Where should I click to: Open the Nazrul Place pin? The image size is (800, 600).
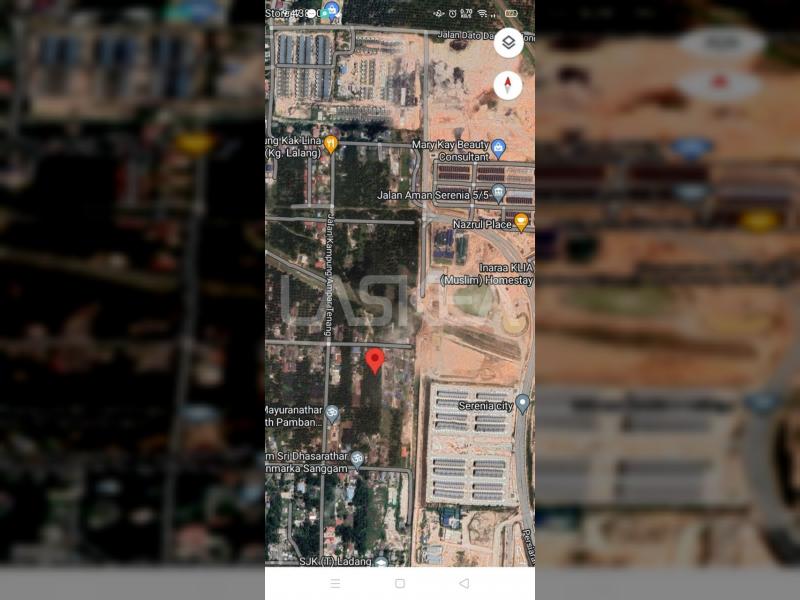[521, 221]
